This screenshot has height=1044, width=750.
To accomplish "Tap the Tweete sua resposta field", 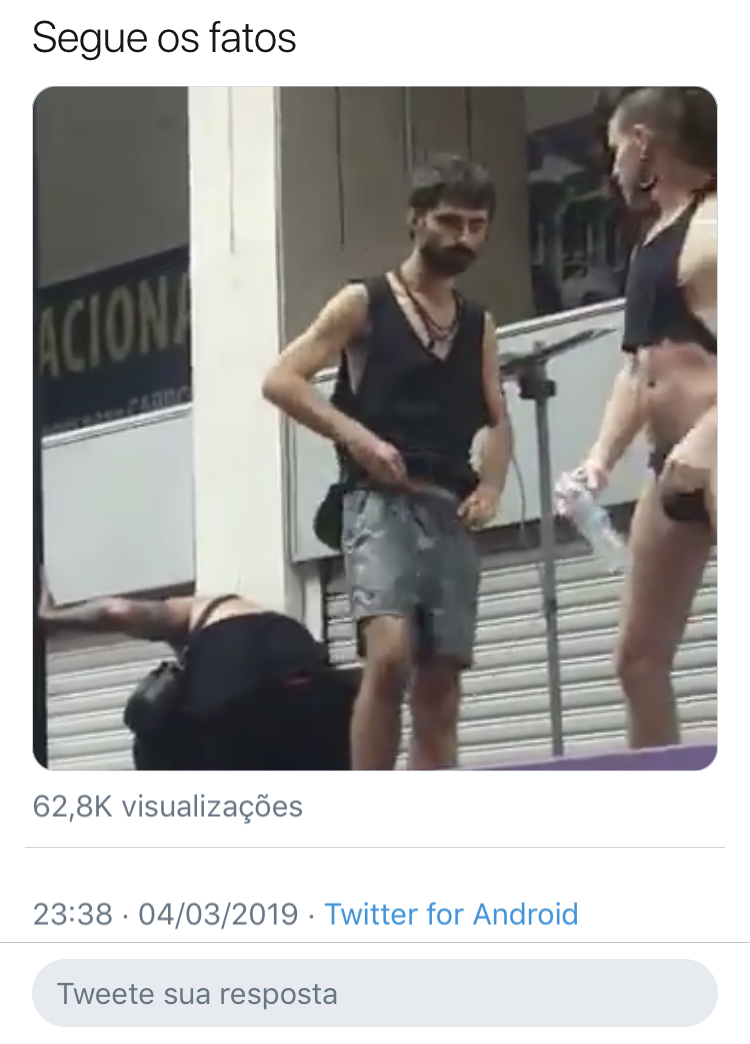I will pyautogui.click(x=375, y=994).
